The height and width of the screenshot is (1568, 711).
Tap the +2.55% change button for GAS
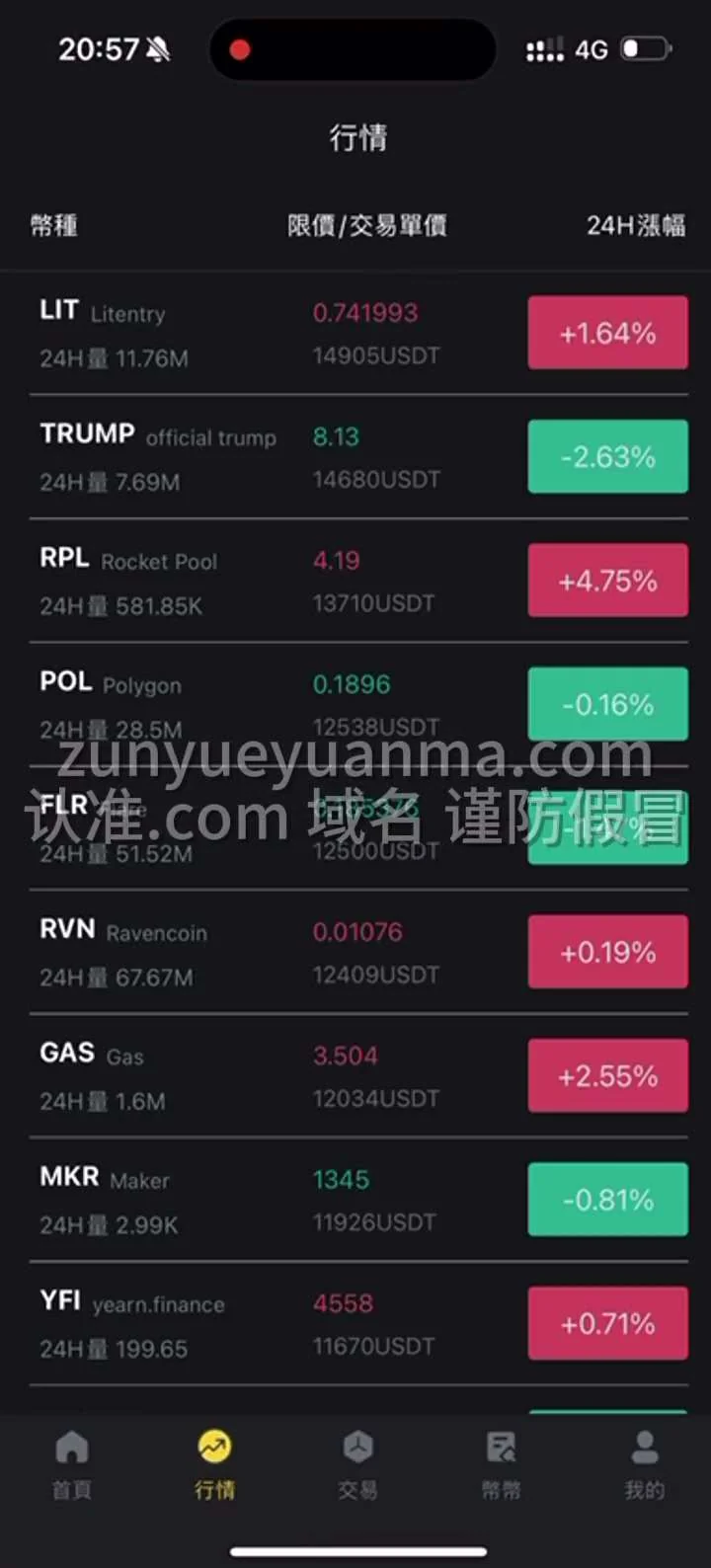pyautogui.click(x=607, y=1075)
